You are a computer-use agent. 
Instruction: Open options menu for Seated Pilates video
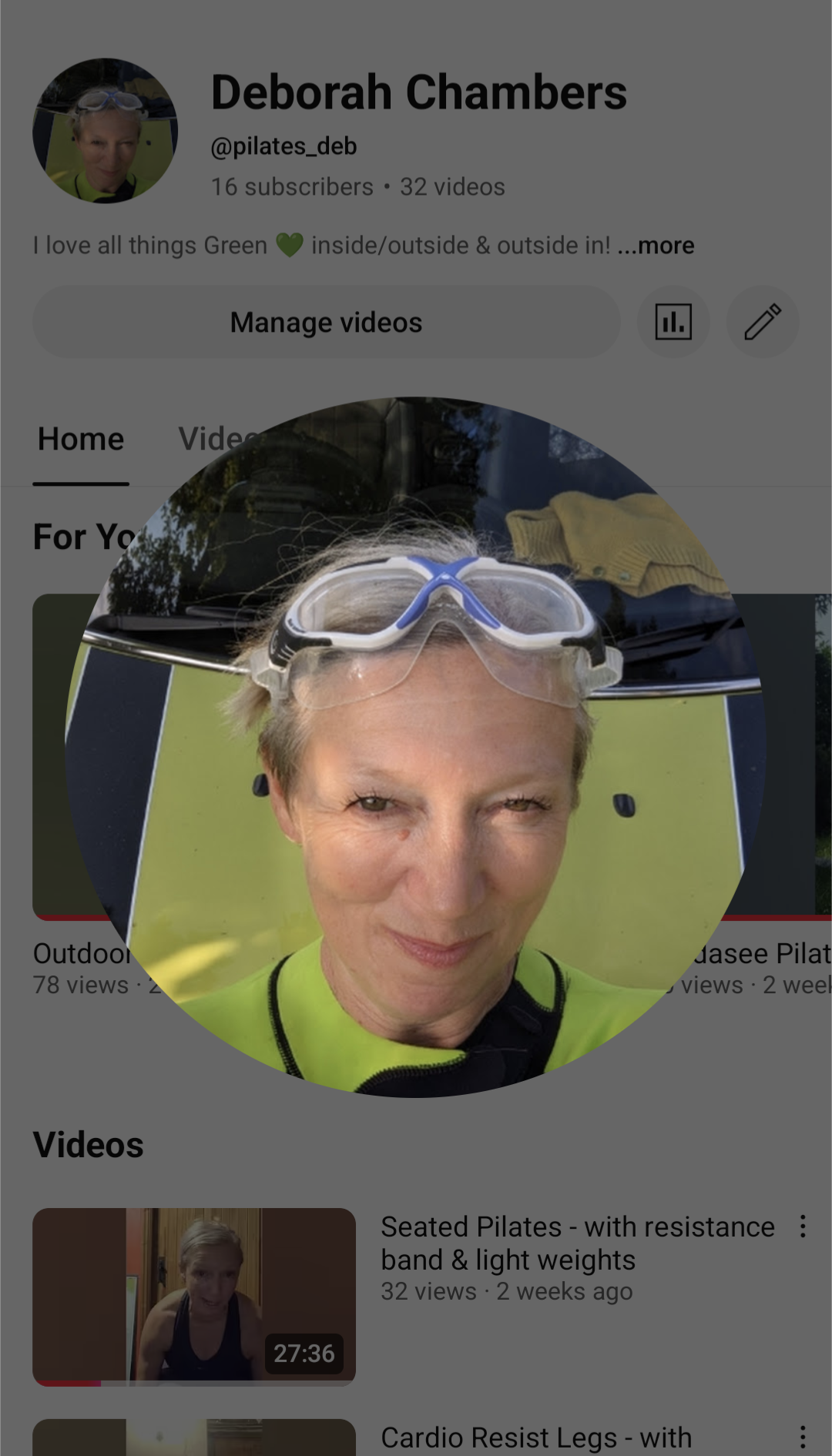point(803,1227)
